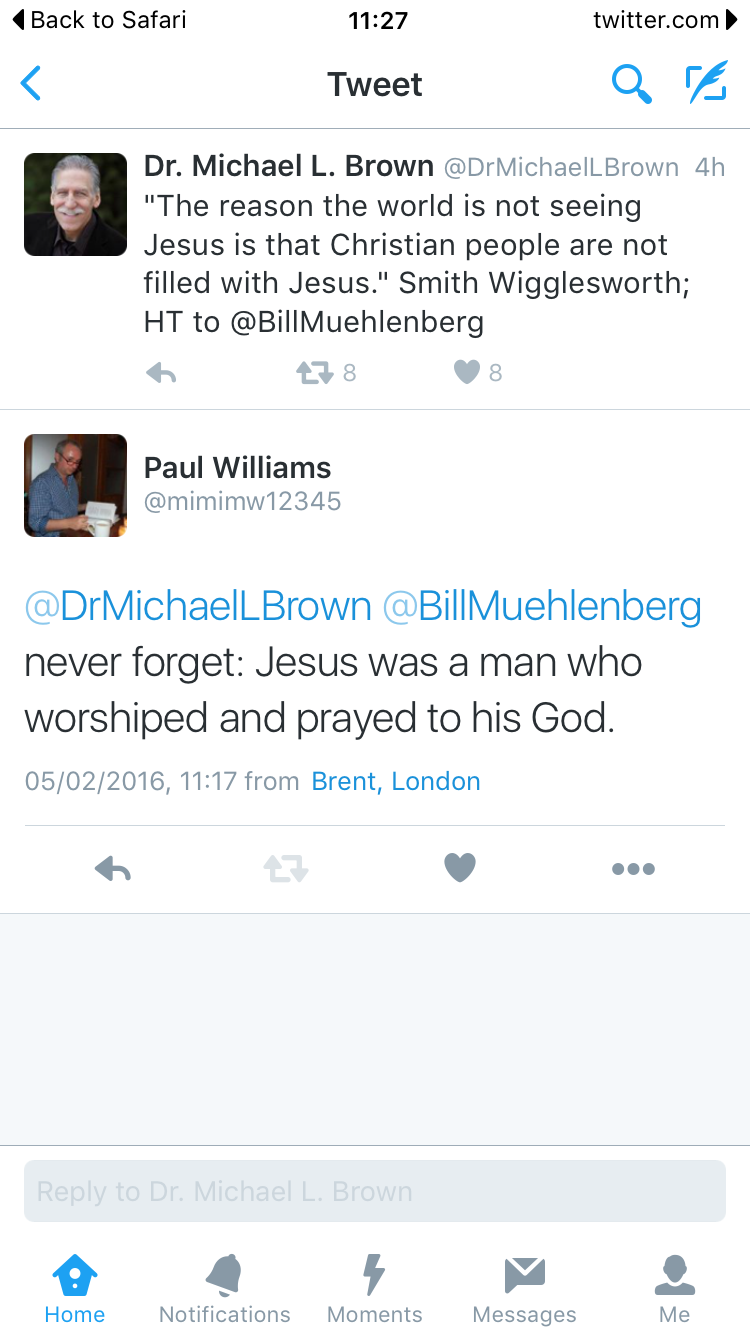
Task: Reply to Dr. Michael L. Brown's tweet
Action: point(161,373)
